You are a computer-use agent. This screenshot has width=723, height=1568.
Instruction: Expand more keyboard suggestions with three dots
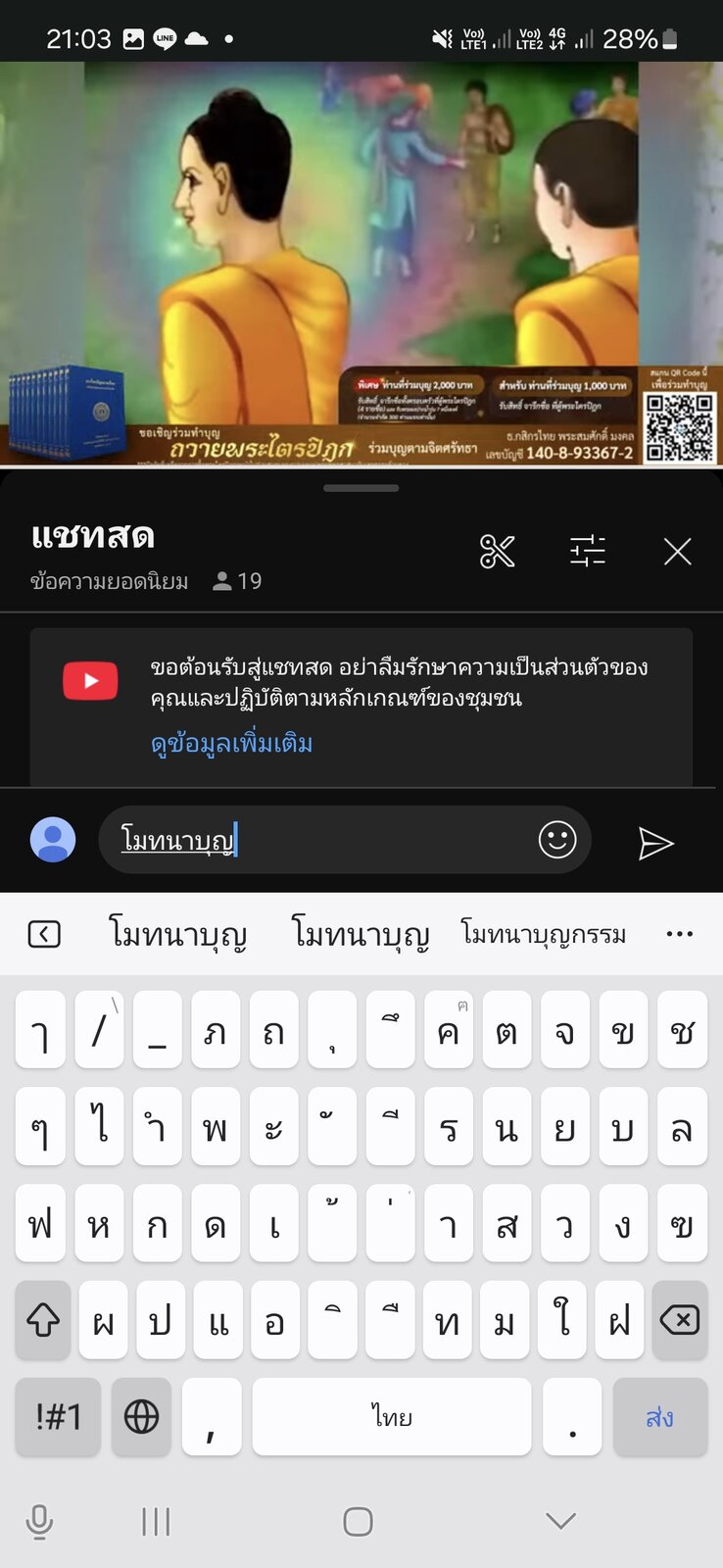pos(679,934)
